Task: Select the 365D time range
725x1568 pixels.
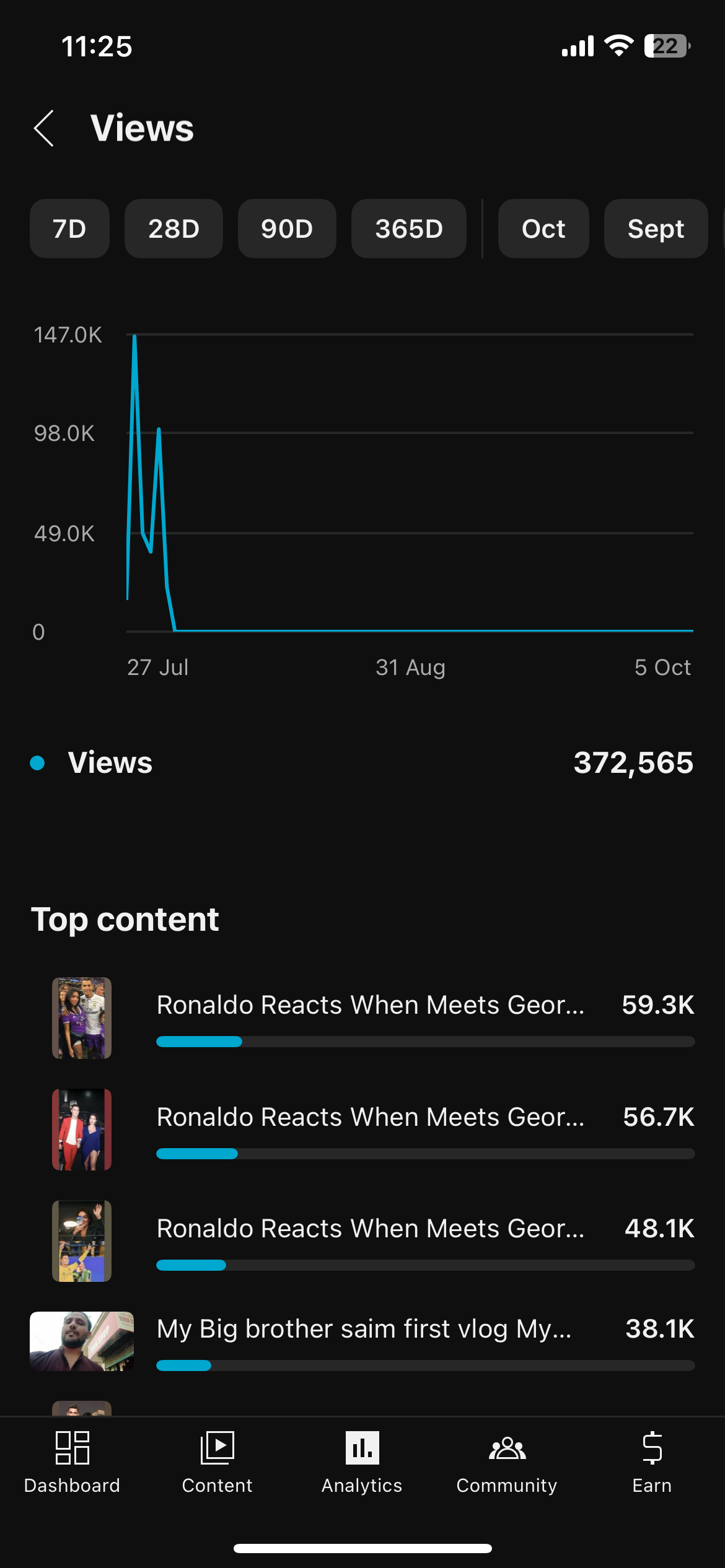Action: point(409,229)
